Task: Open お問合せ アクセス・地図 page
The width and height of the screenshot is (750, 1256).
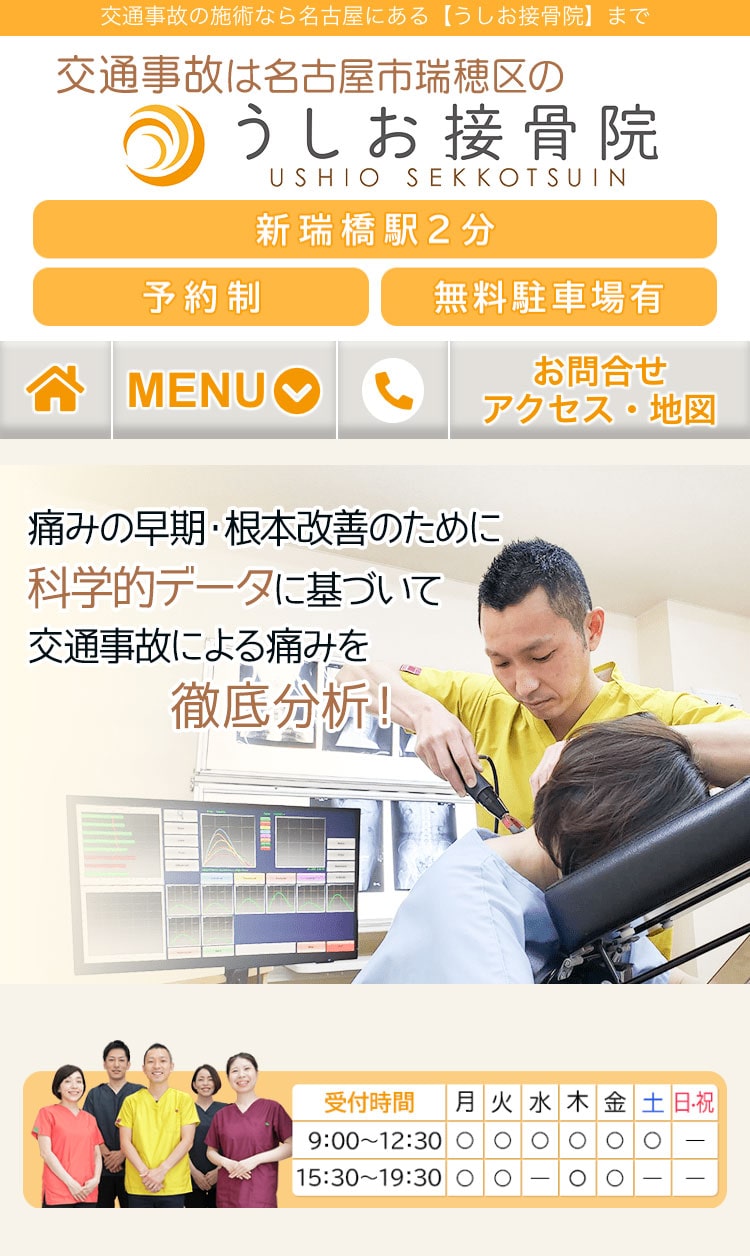Action: pyautogui.click(x=599, y=390)
